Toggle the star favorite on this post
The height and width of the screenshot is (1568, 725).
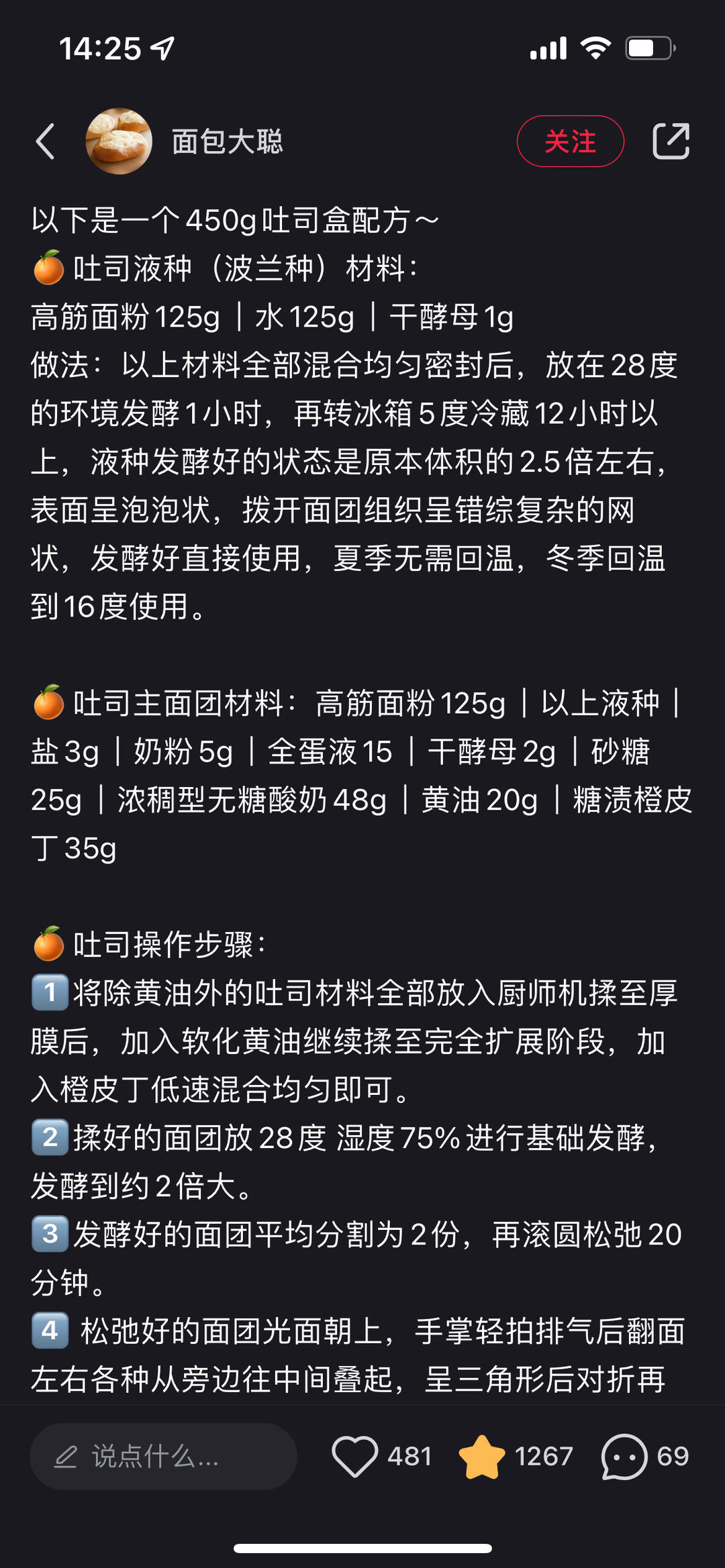(x=481, y=1457)
